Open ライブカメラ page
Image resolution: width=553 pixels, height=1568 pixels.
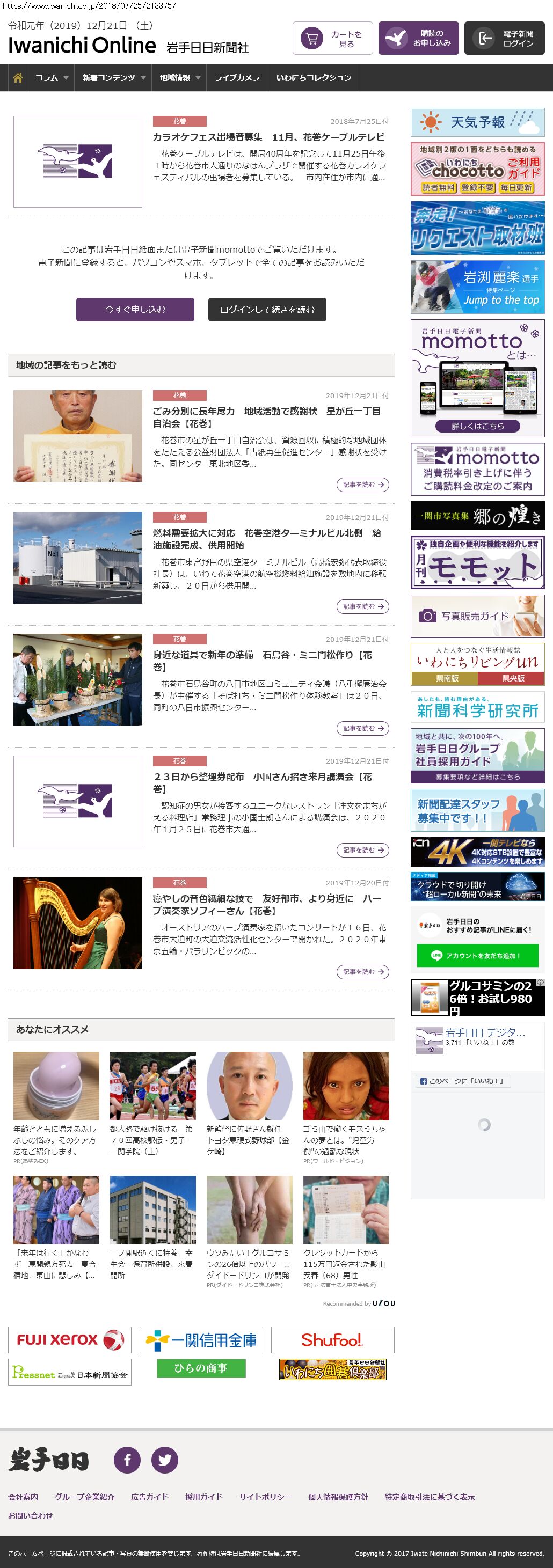(x=237, y=78)
